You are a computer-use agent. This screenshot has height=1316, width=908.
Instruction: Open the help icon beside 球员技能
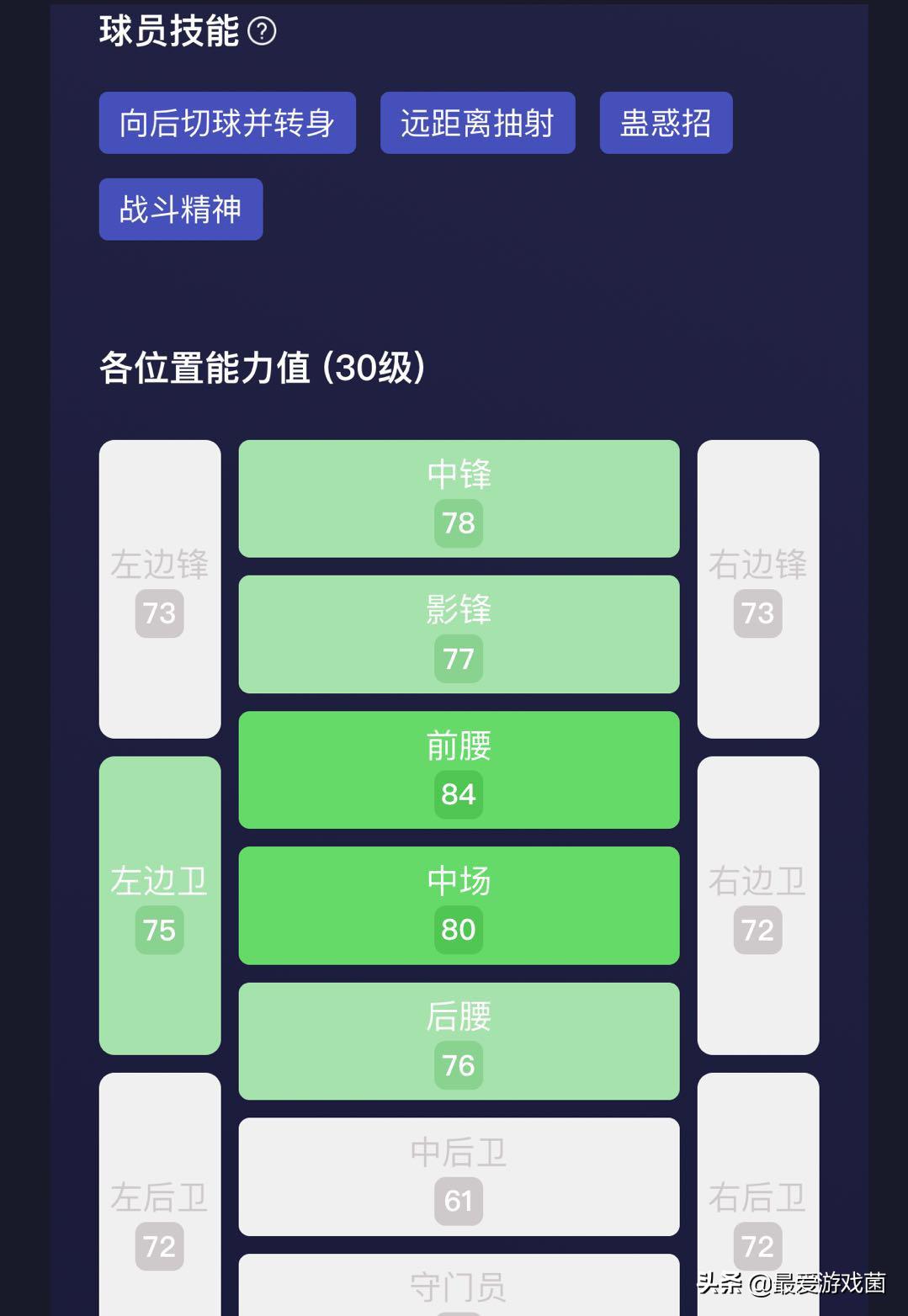point(262,32)
